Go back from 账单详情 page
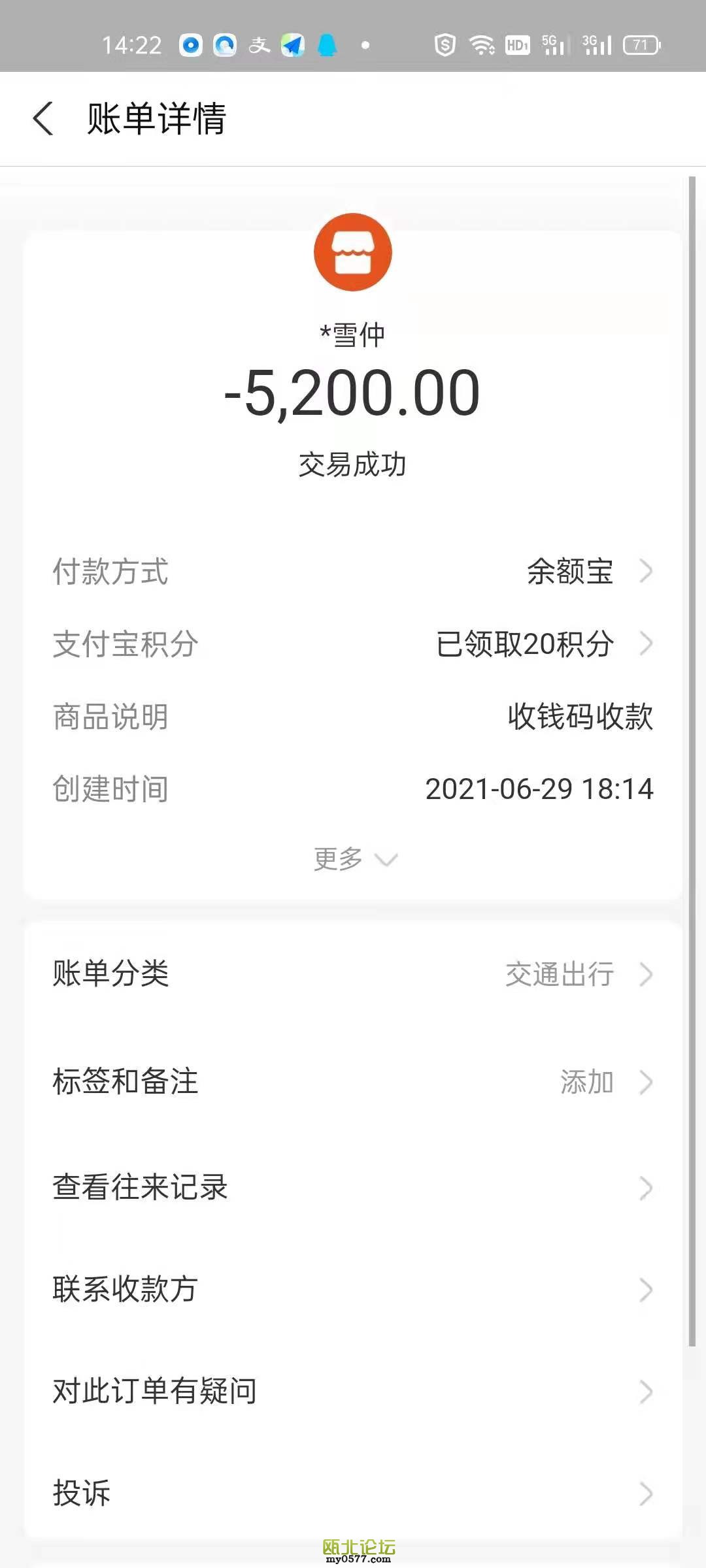706x1568 pixels. click(43, 119)
